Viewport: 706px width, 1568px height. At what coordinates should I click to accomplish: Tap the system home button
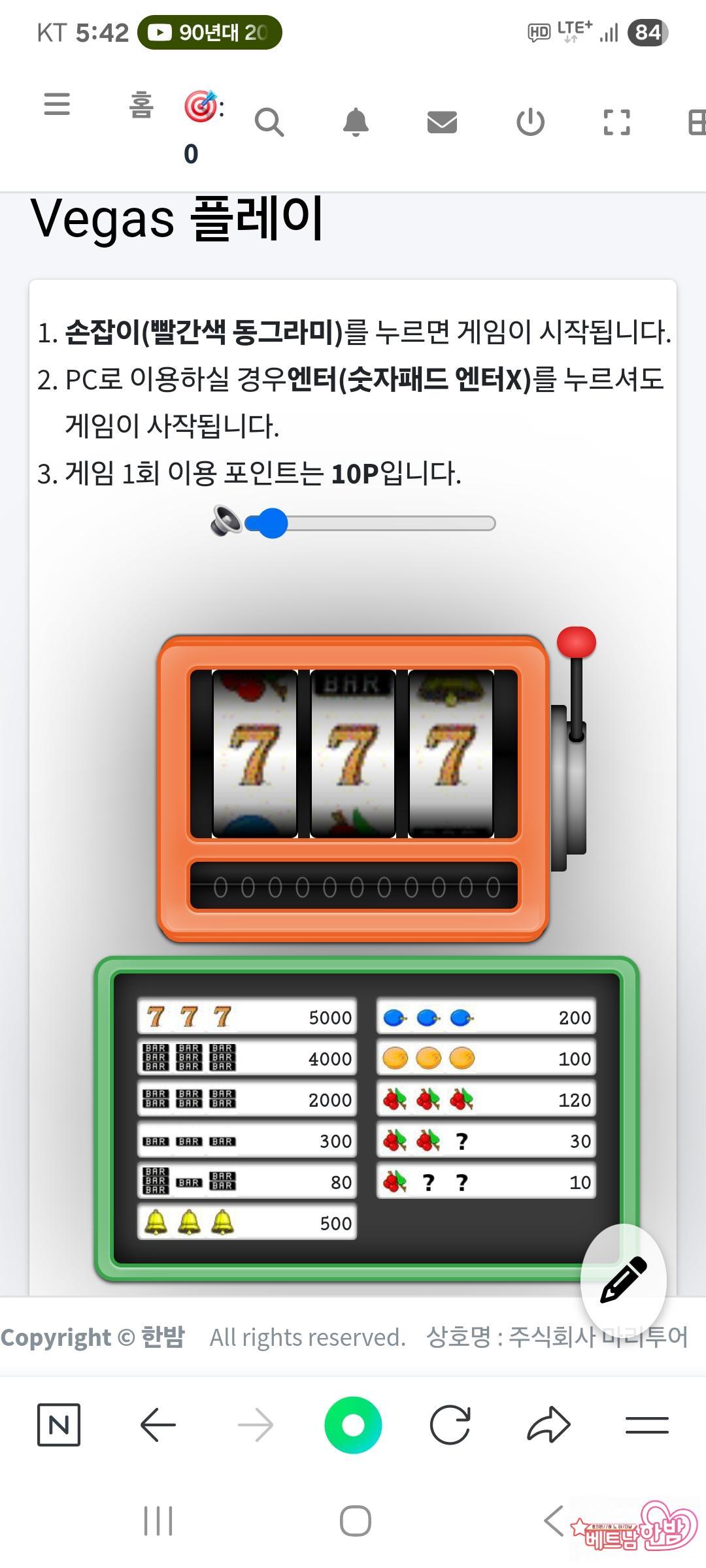tap(355, 1521)
